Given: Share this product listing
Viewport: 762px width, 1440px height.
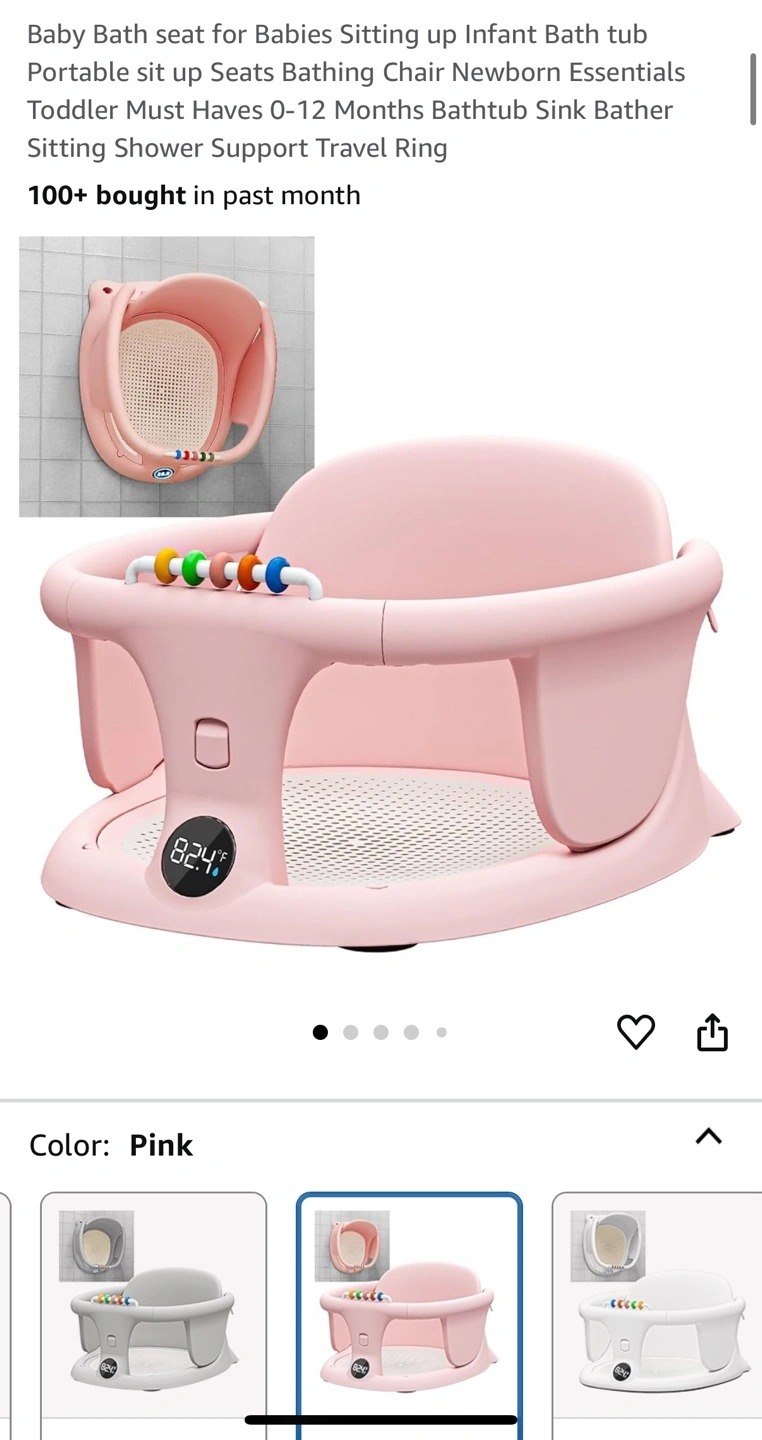Looking at the screenshot, I should pyautogui.click(x=712, y=1032).
